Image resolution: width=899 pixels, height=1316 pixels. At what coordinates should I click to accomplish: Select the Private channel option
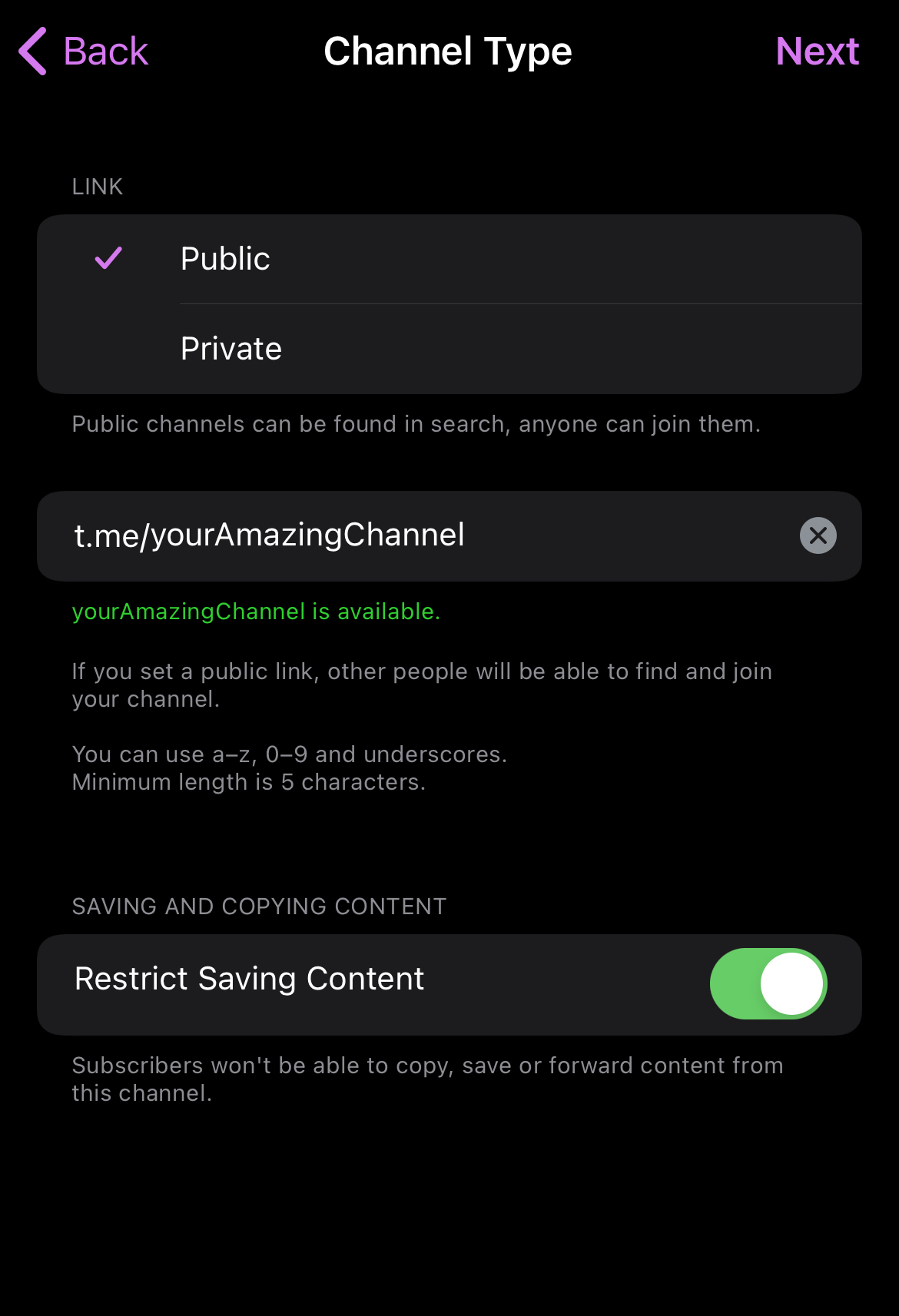(x=449, y=349)
